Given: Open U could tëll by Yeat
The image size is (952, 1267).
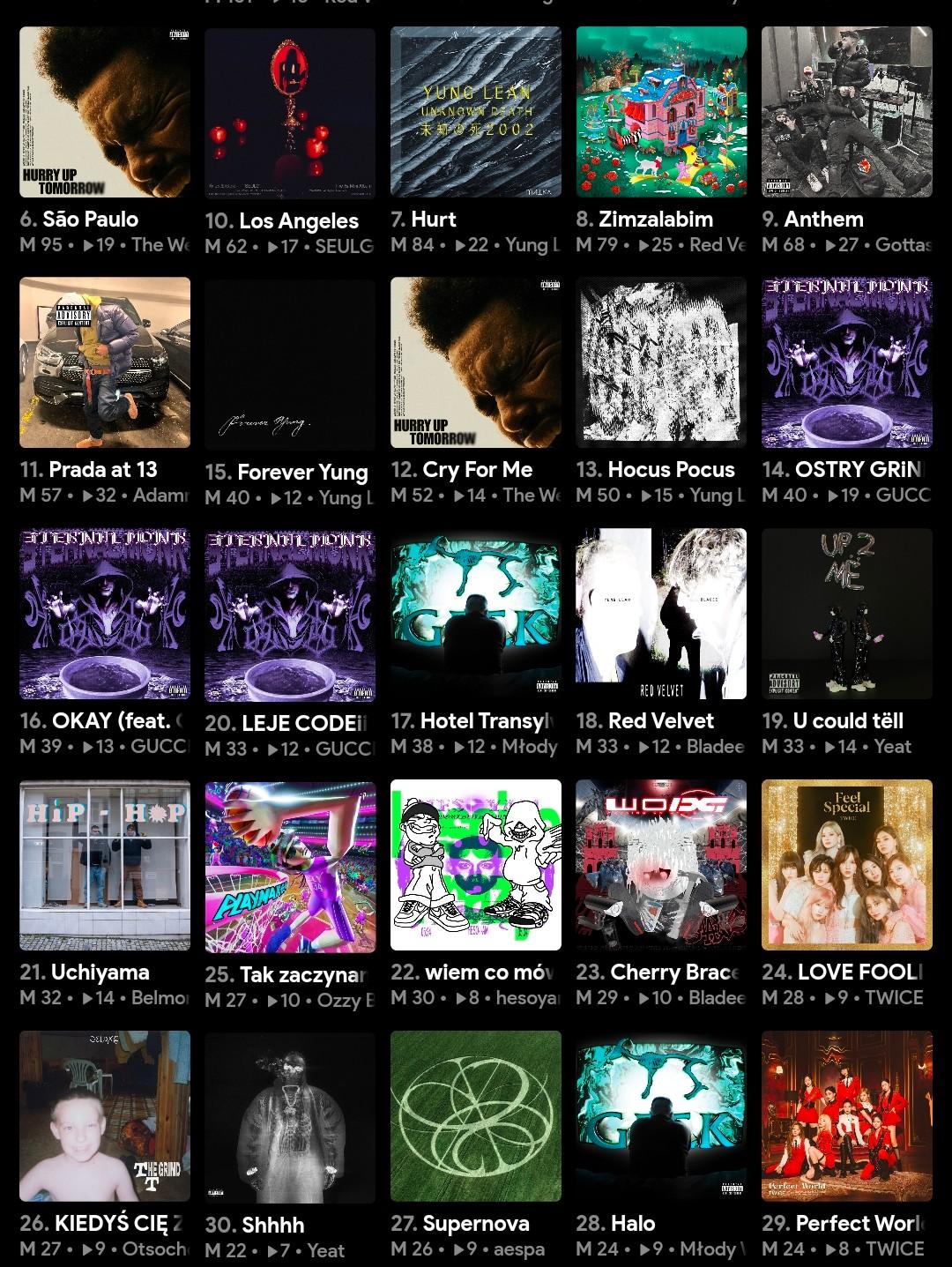Looking at the screenshot, I should point(846,614).
